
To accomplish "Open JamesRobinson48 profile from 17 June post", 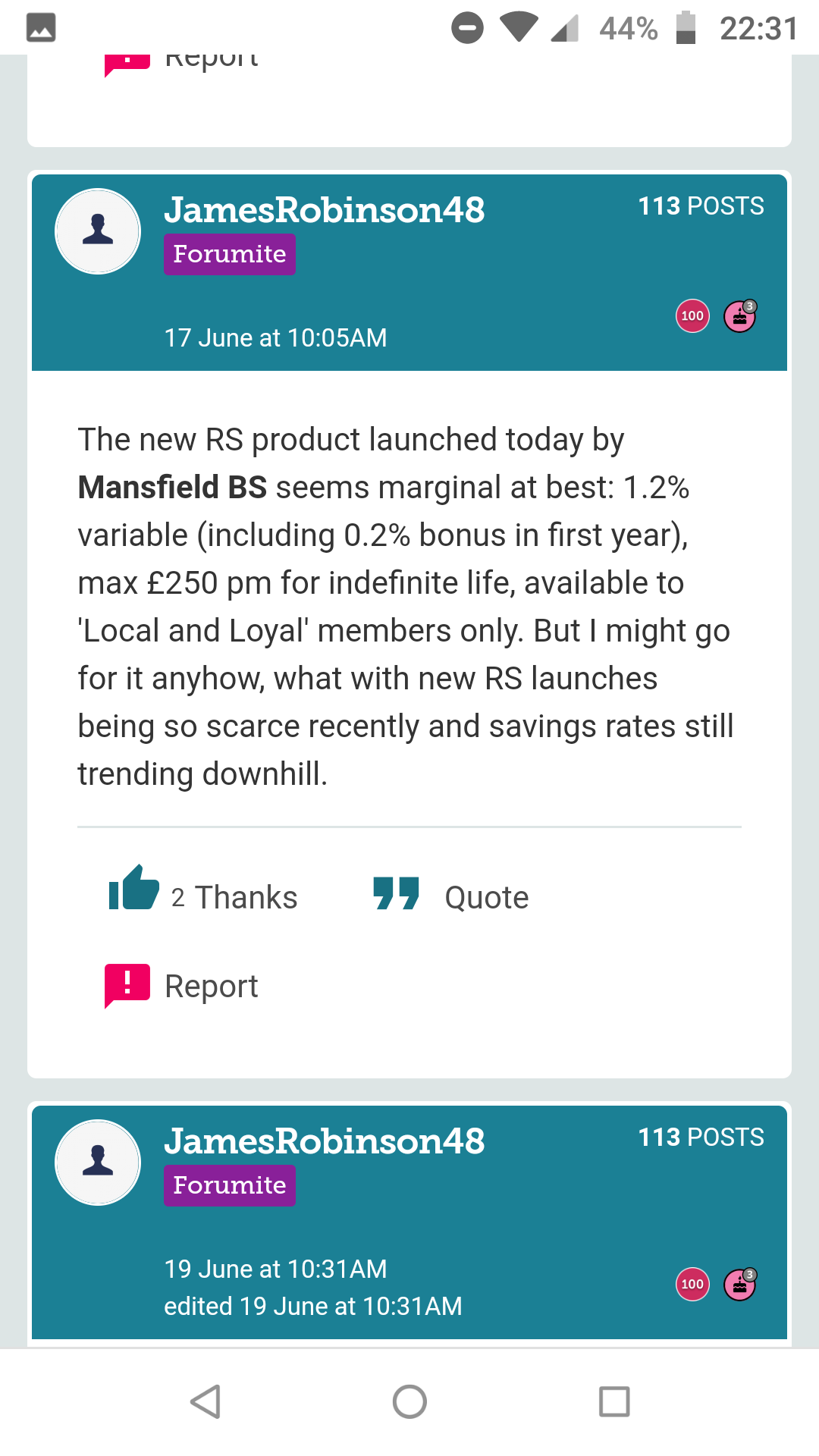I will coord(324,210).
